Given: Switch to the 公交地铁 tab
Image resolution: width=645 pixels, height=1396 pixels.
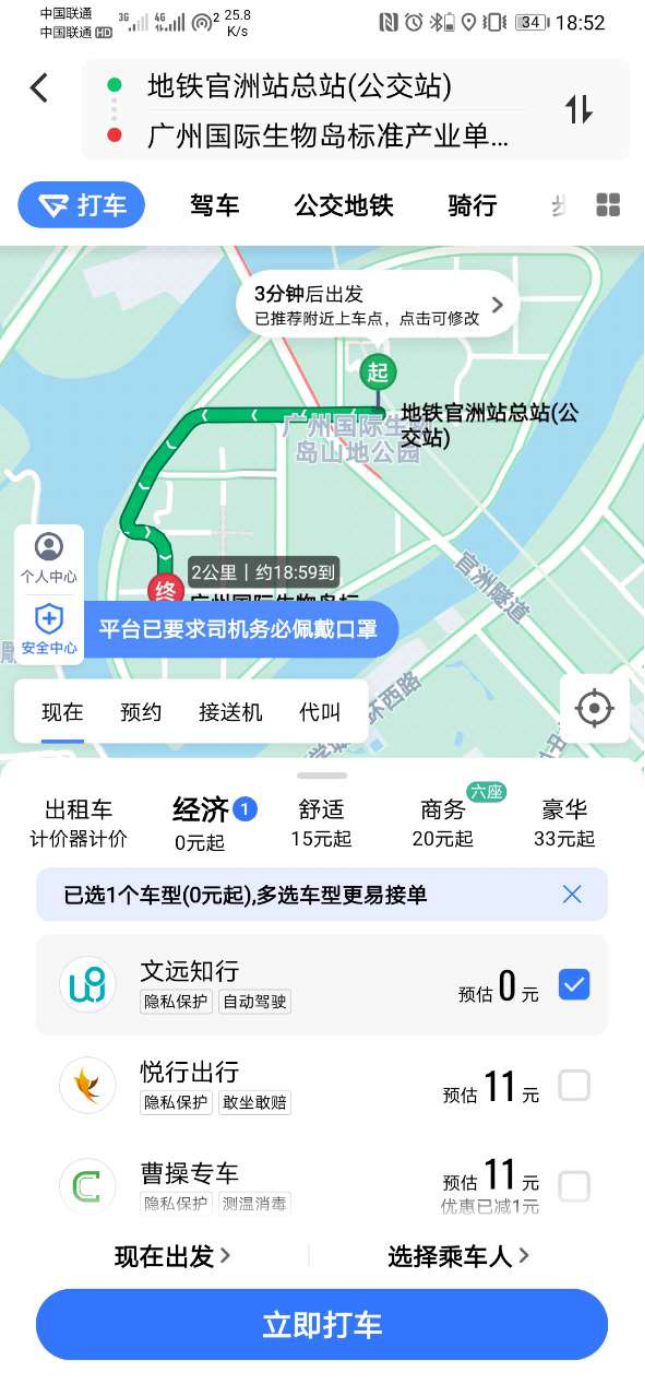Looking at the screenshot, I should 343,206.
